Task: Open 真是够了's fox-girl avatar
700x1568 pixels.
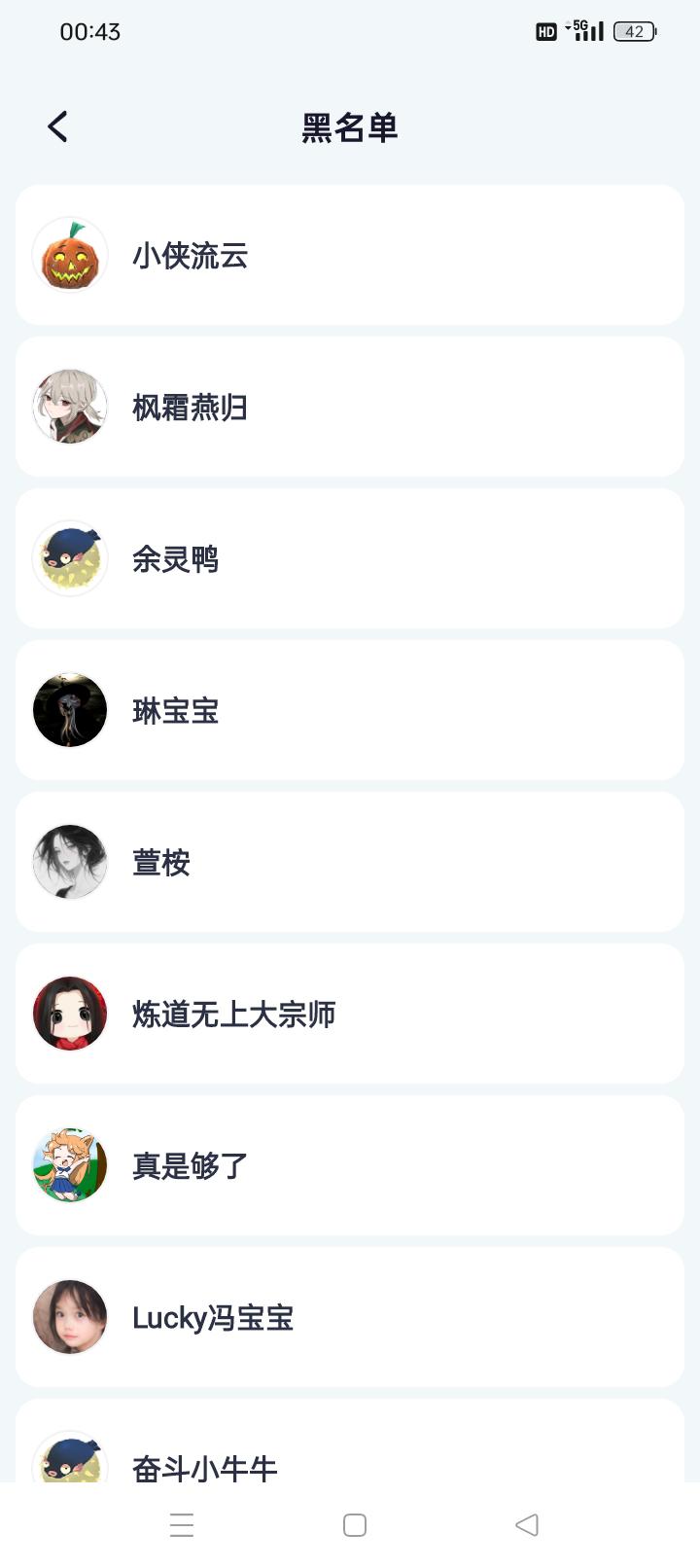Action: coord(69,1165)
